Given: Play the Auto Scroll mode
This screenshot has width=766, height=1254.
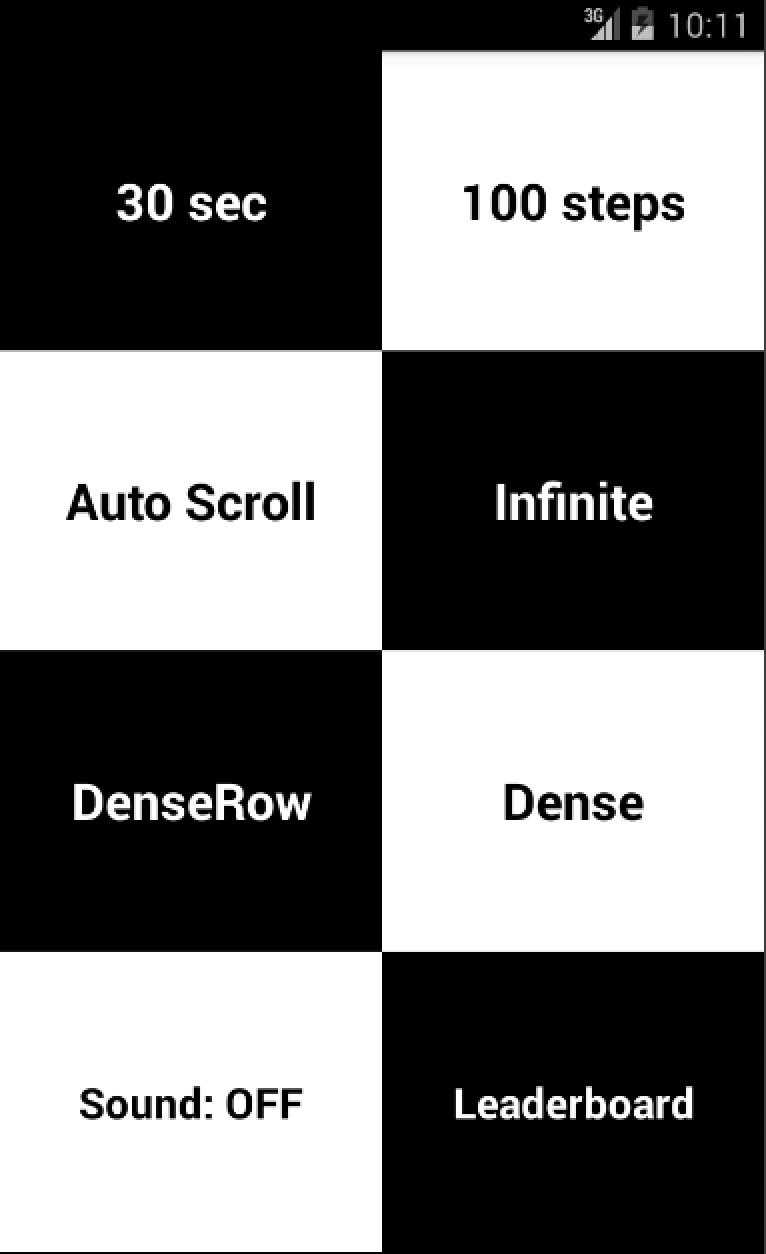Looking at the screenshot, I should click(x=191, y=502).
